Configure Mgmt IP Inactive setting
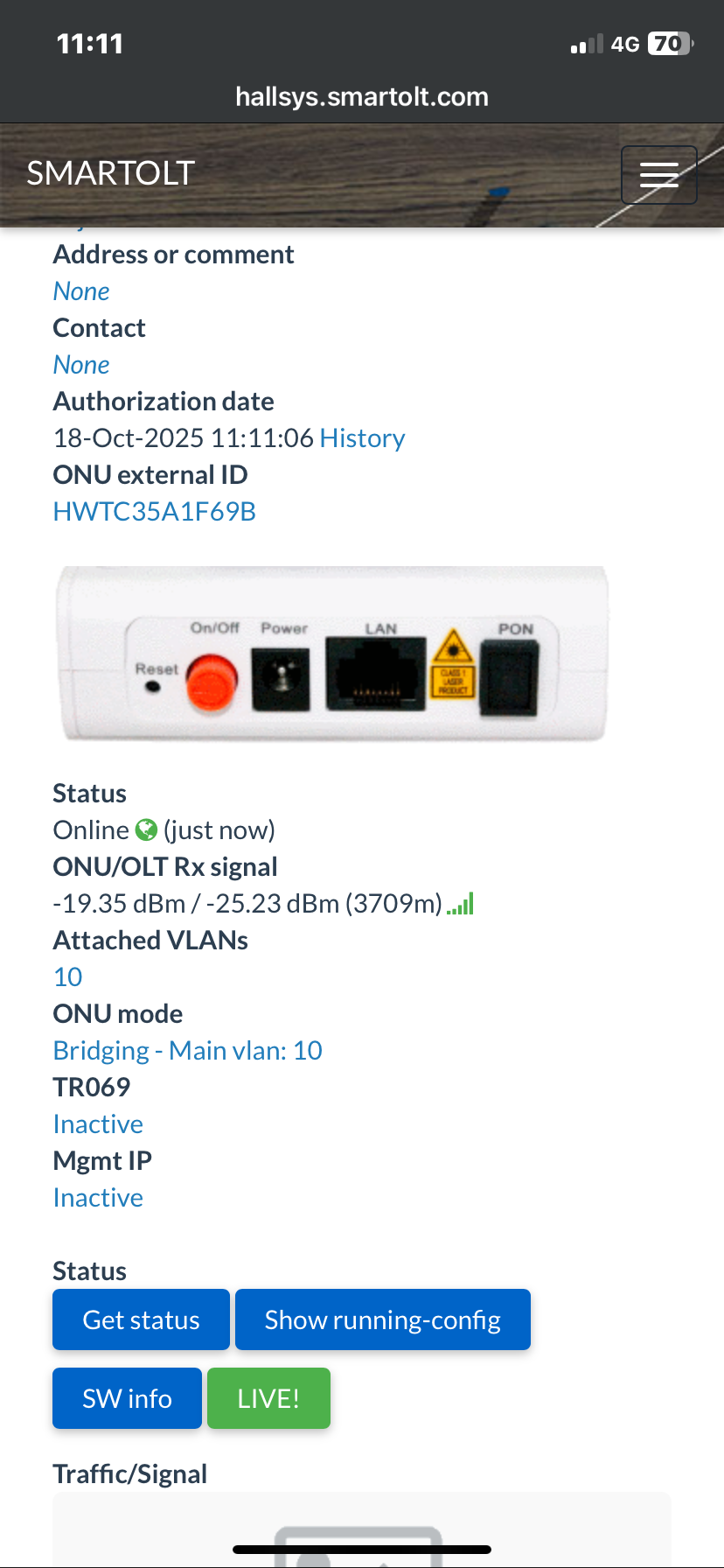 98,1198
